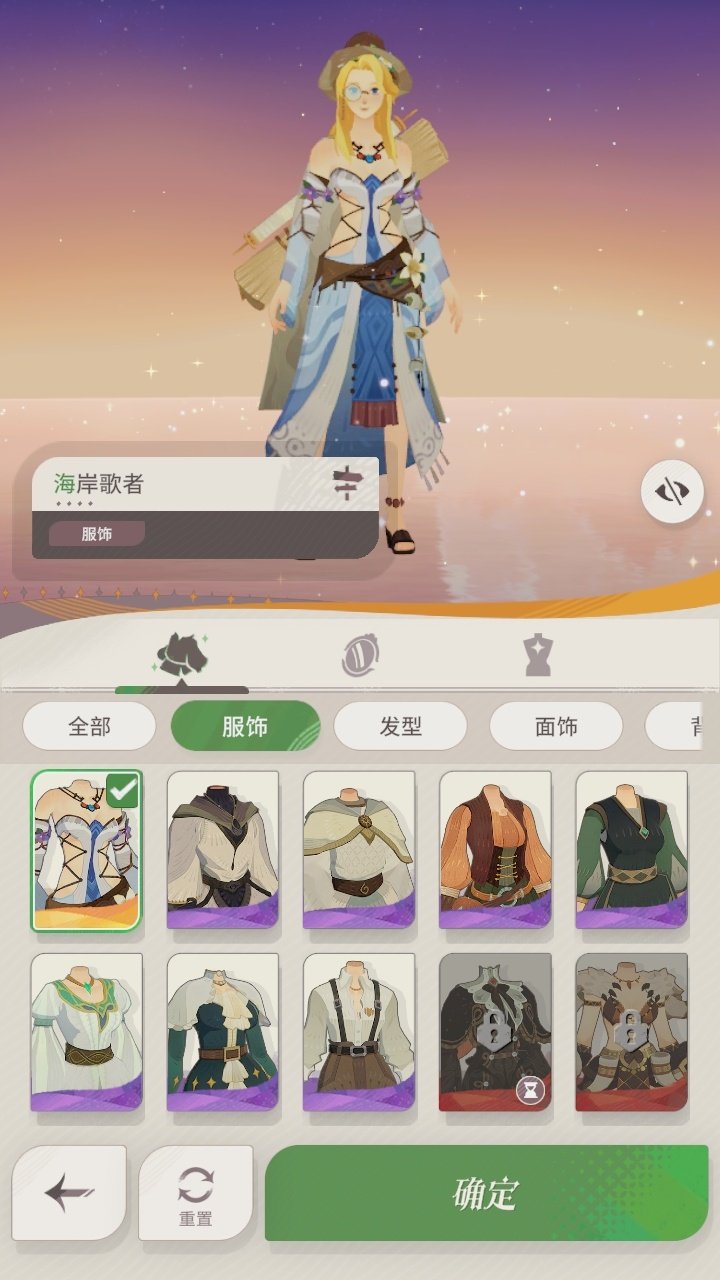
Task: Open the mannequin outfit-set tab
Action: (537, 656)
